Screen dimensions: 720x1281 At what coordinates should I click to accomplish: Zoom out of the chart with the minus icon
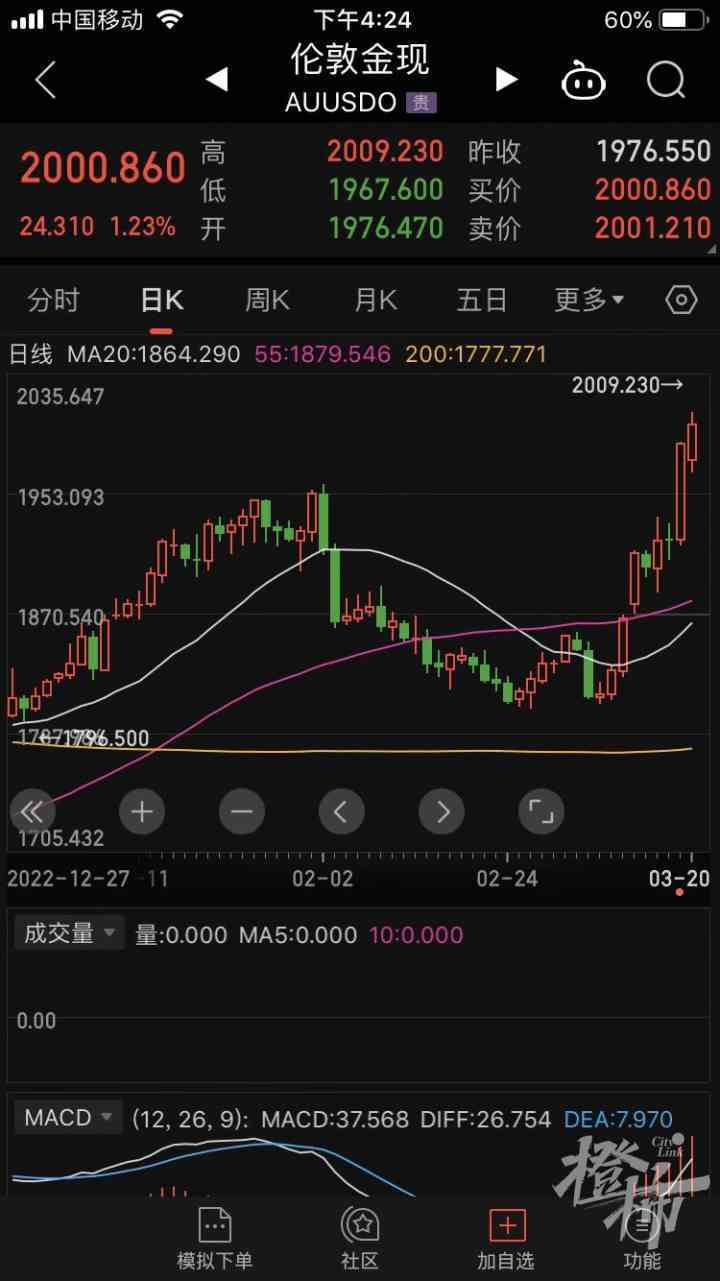tap(241, 812)
